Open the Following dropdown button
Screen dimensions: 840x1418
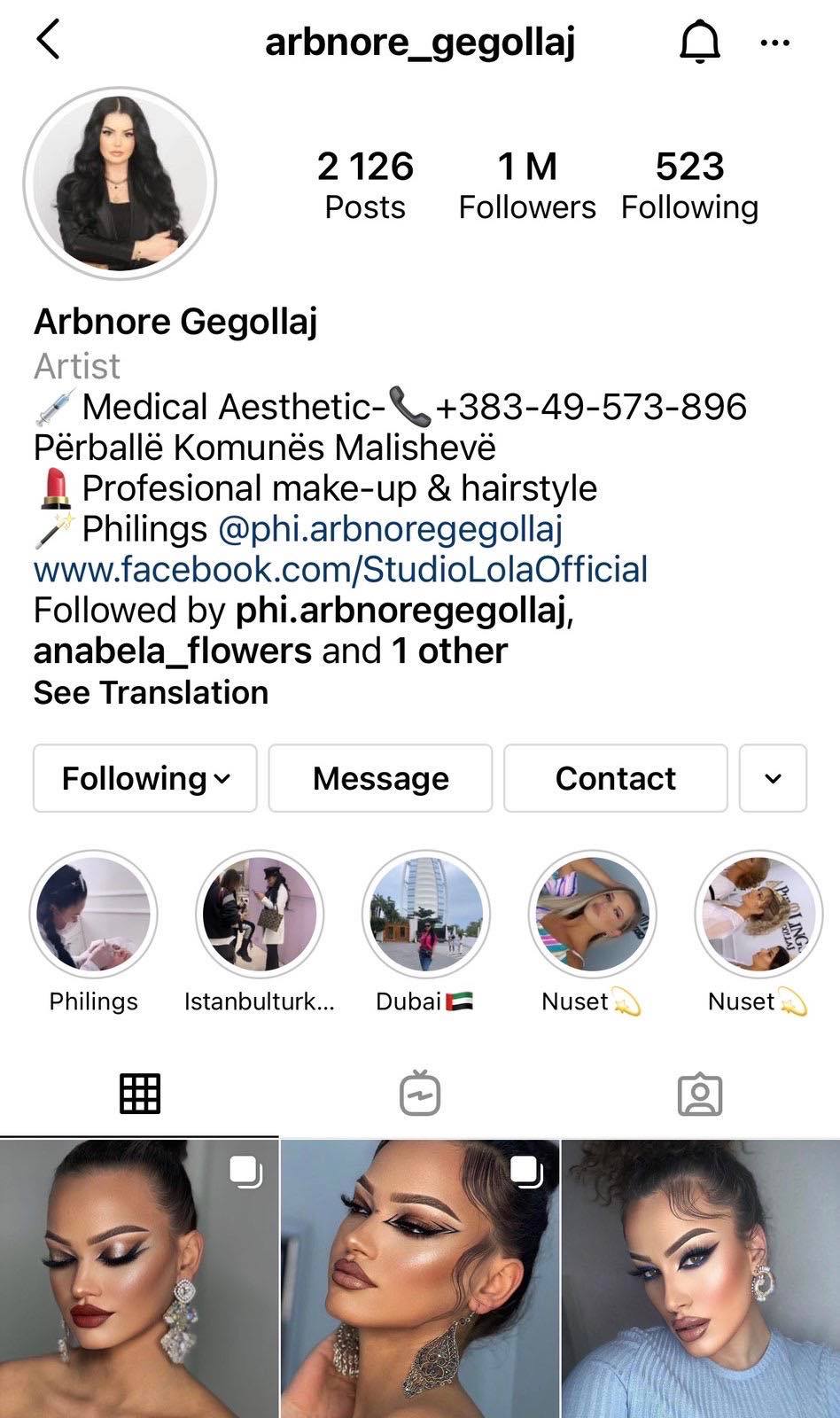click(x=145, y=778)
